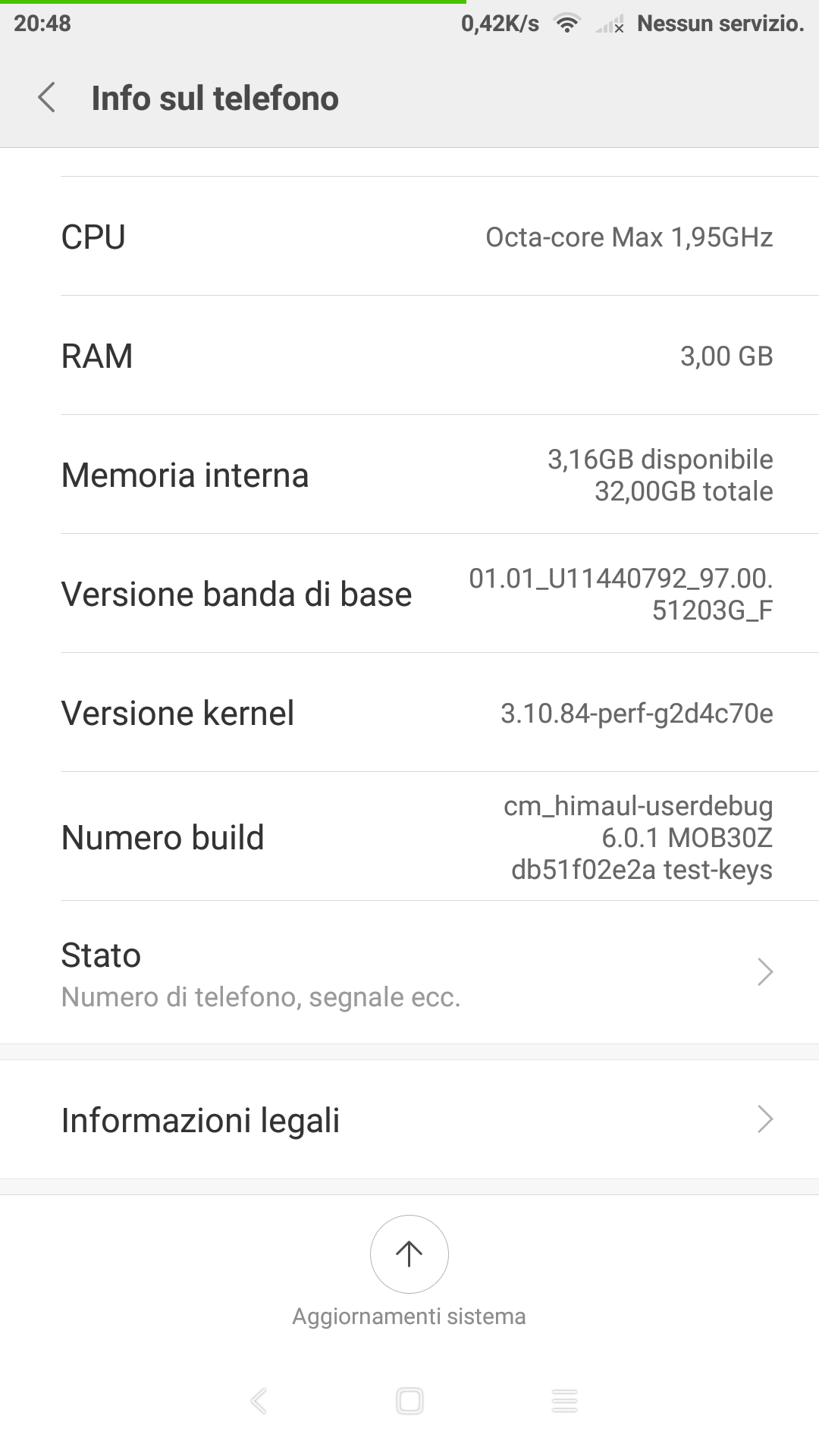Image resolution: width=819 pixels, height=1456 pixels.
Task: Tap the system home button
Action: tap(409, 1401)
